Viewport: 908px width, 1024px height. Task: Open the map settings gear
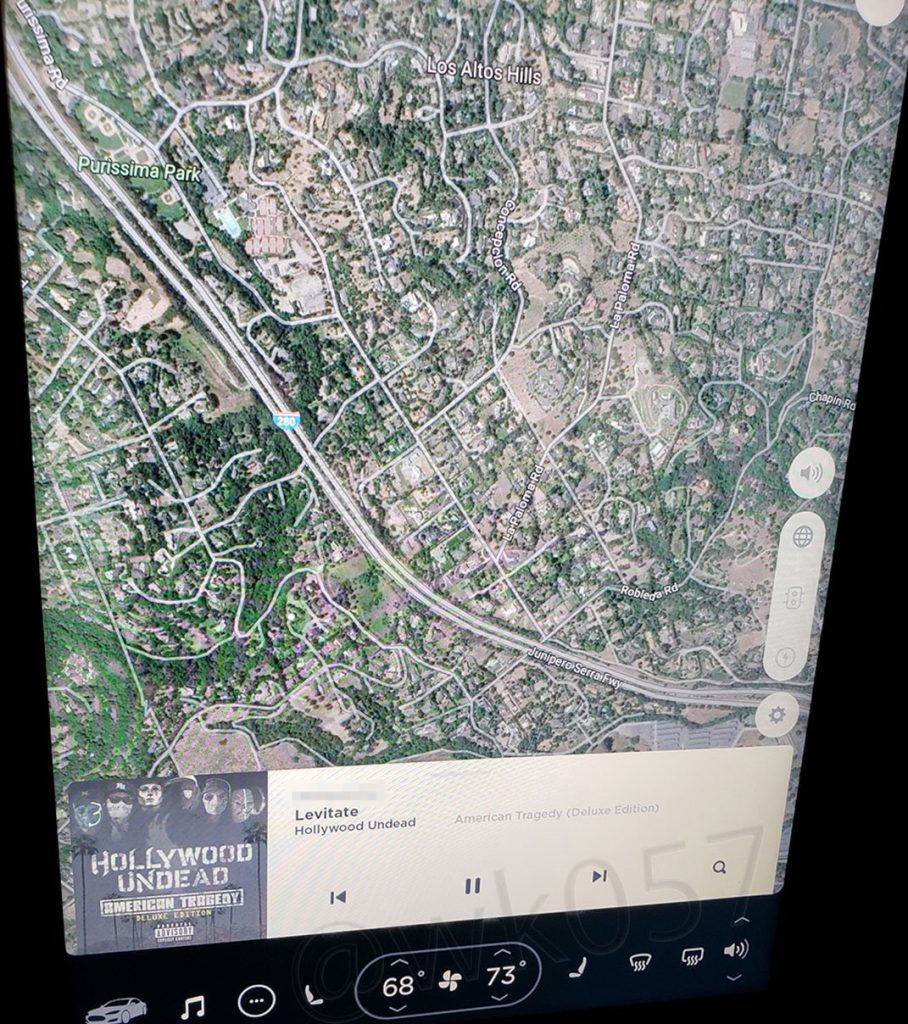coord(776,714)
